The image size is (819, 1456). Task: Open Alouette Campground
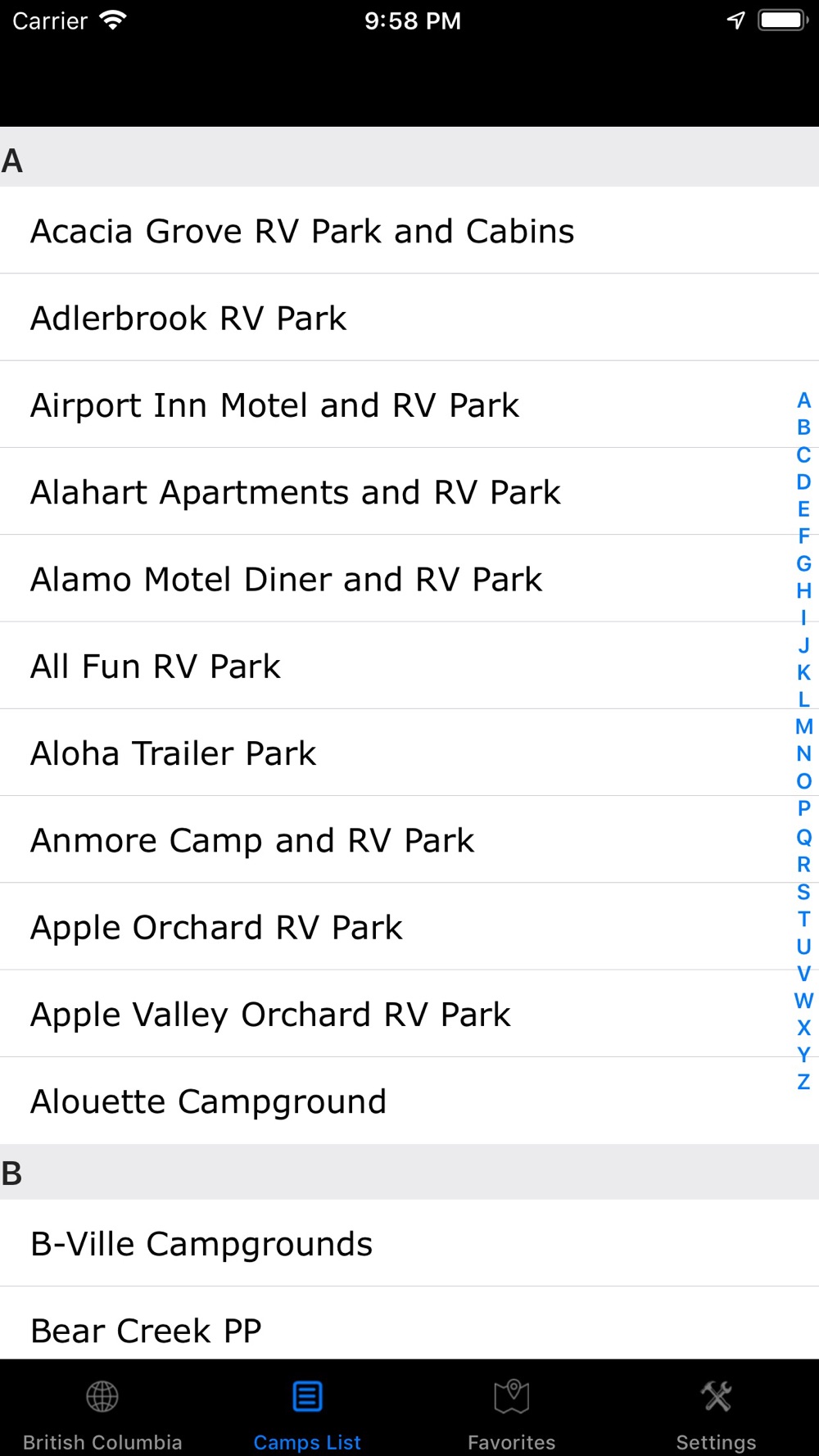[409, 1101]
